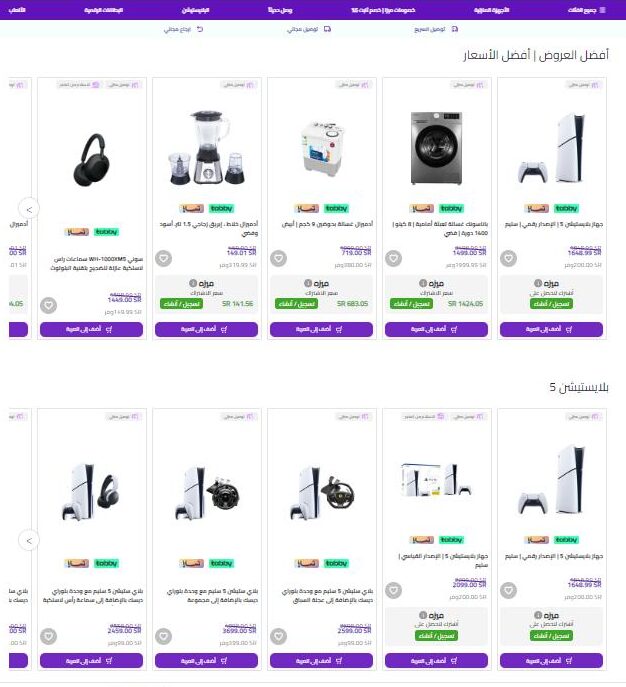Show next products in best offers carousel
Screen dimensions: 626x687
[x=30, y=209]
